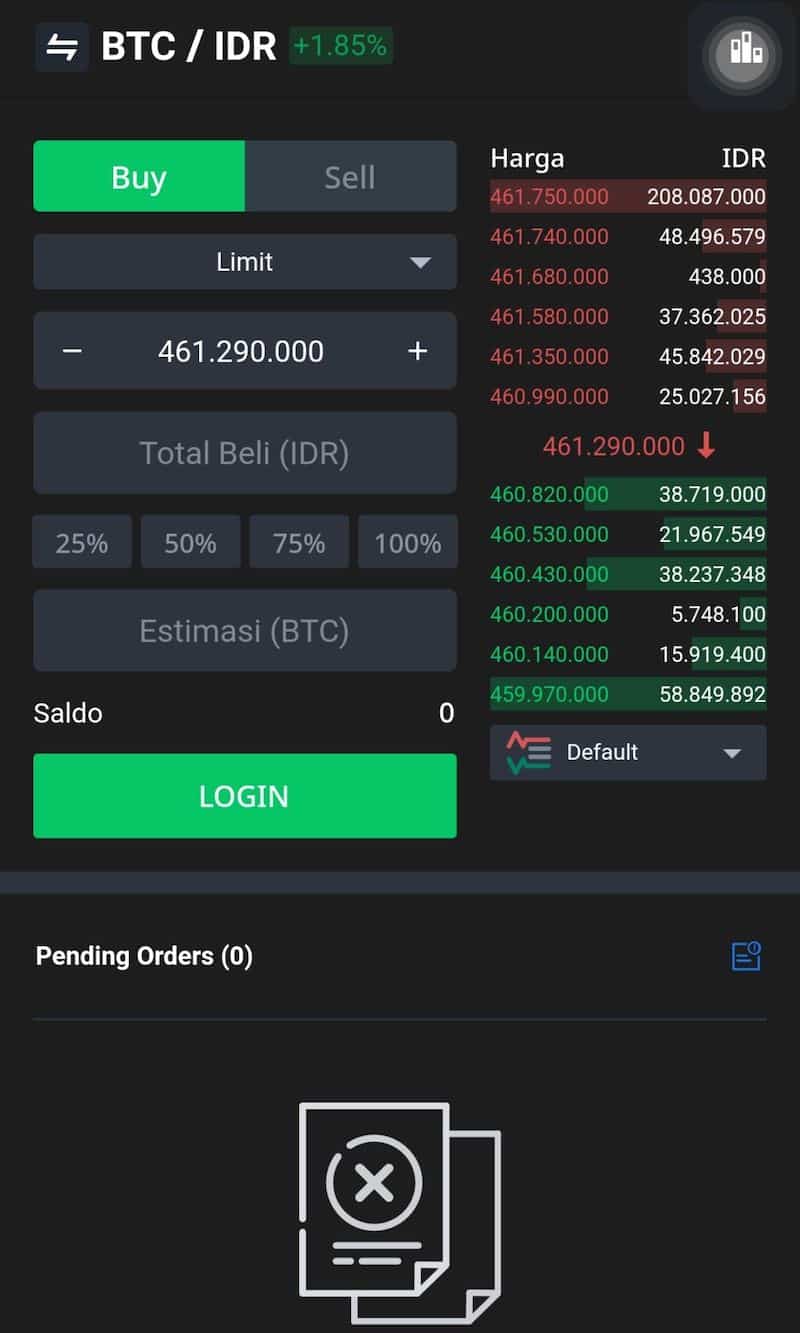Tap the plus stepper to increase price
Screen dimensions: 800x1333
[417, 350]
